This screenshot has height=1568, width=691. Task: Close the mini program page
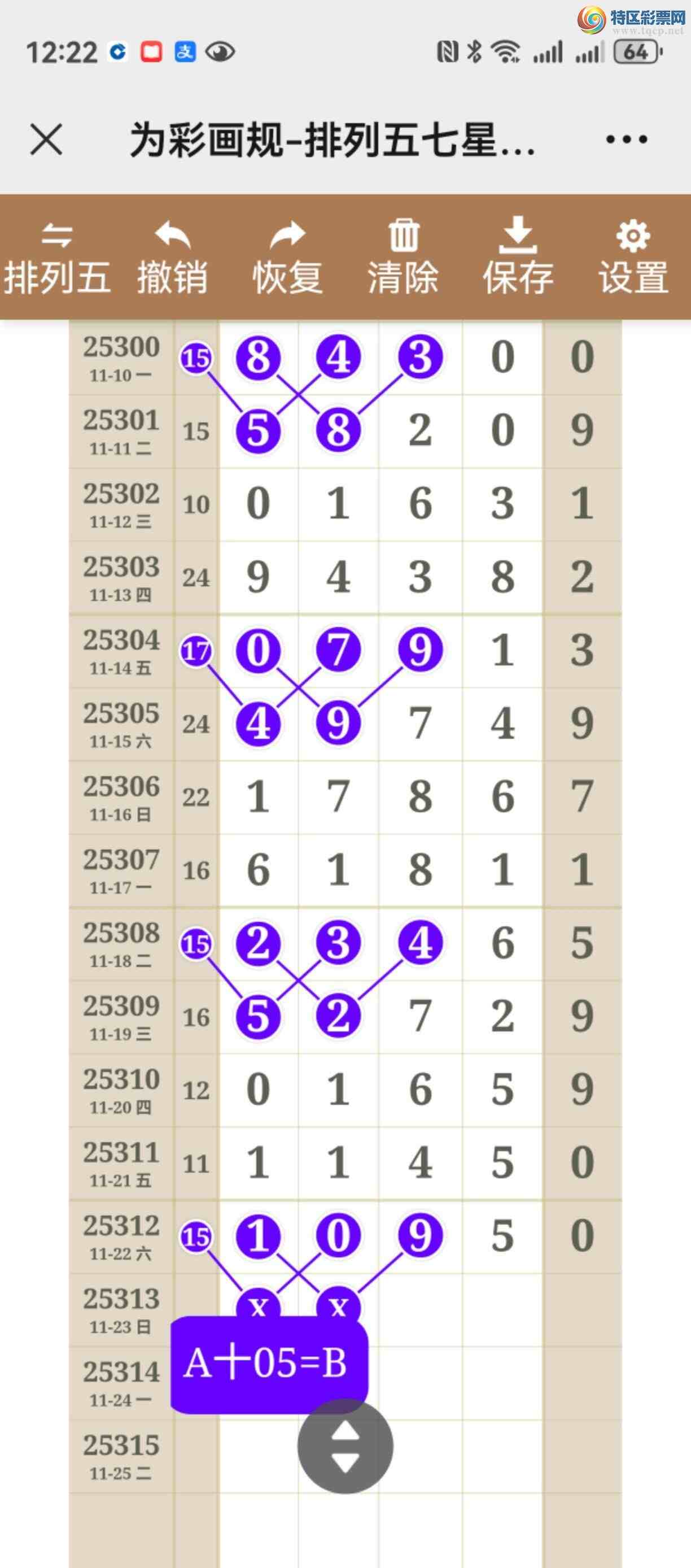[x=46, y=140]
